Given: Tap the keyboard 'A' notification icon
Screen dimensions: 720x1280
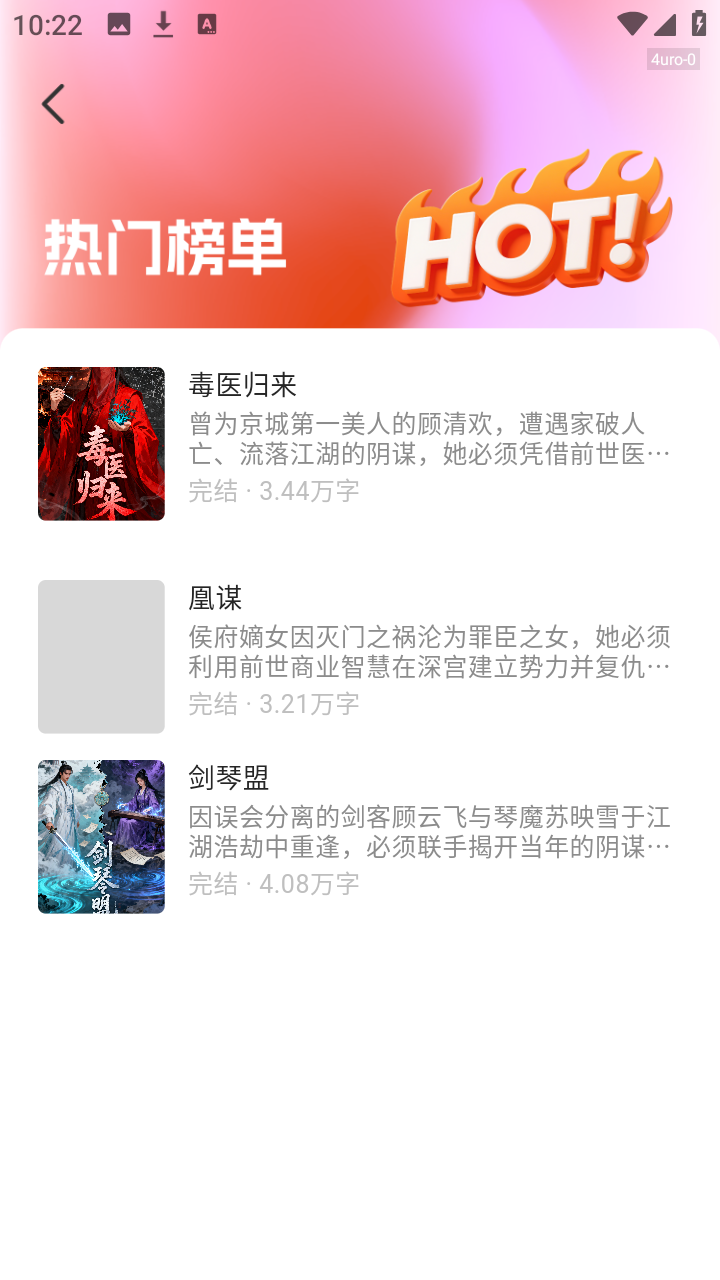Looking at the screenshot, I should (208, 24).
